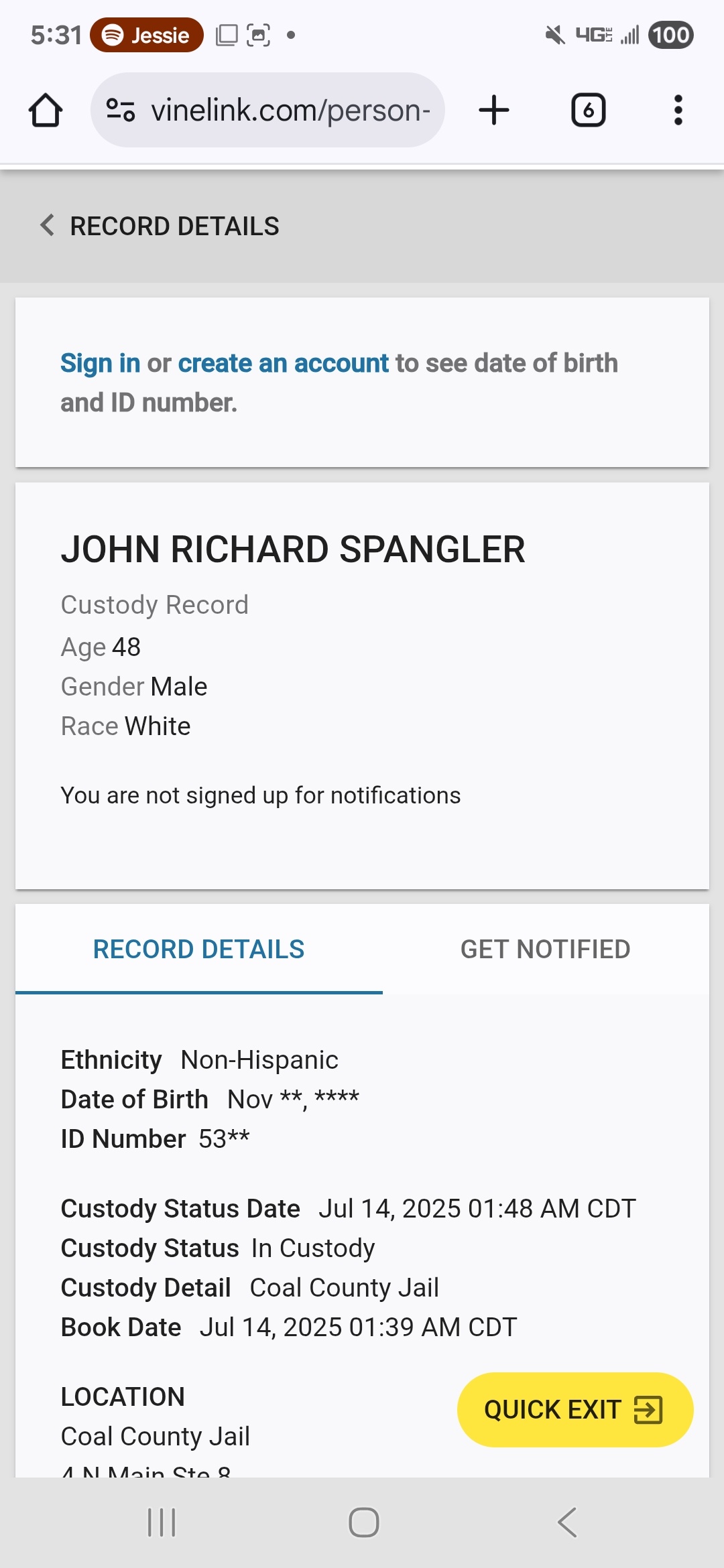Open a new browser tab

[494, 110]
